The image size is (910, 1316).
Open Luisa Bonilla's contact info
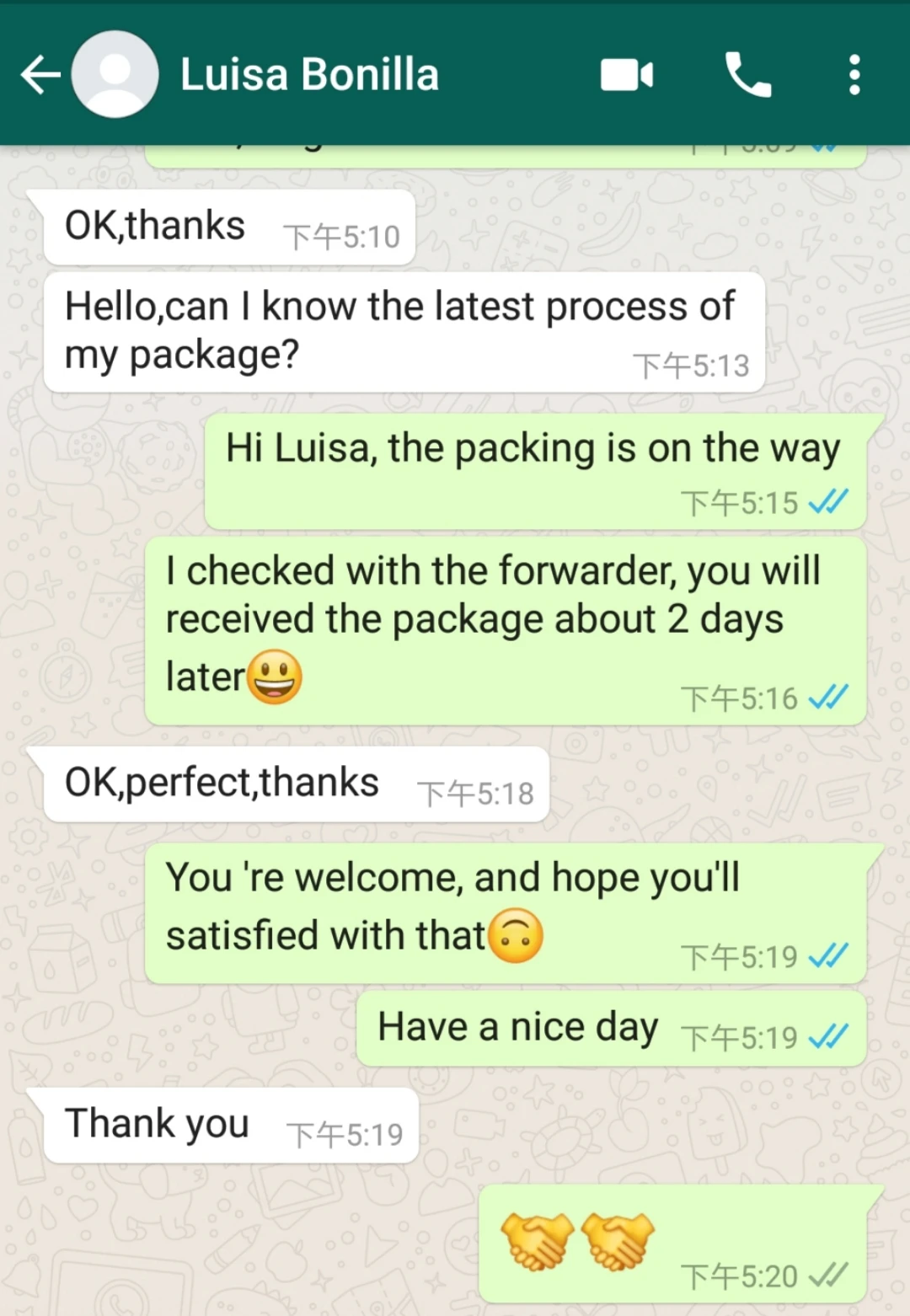click(x=309, y=74)
